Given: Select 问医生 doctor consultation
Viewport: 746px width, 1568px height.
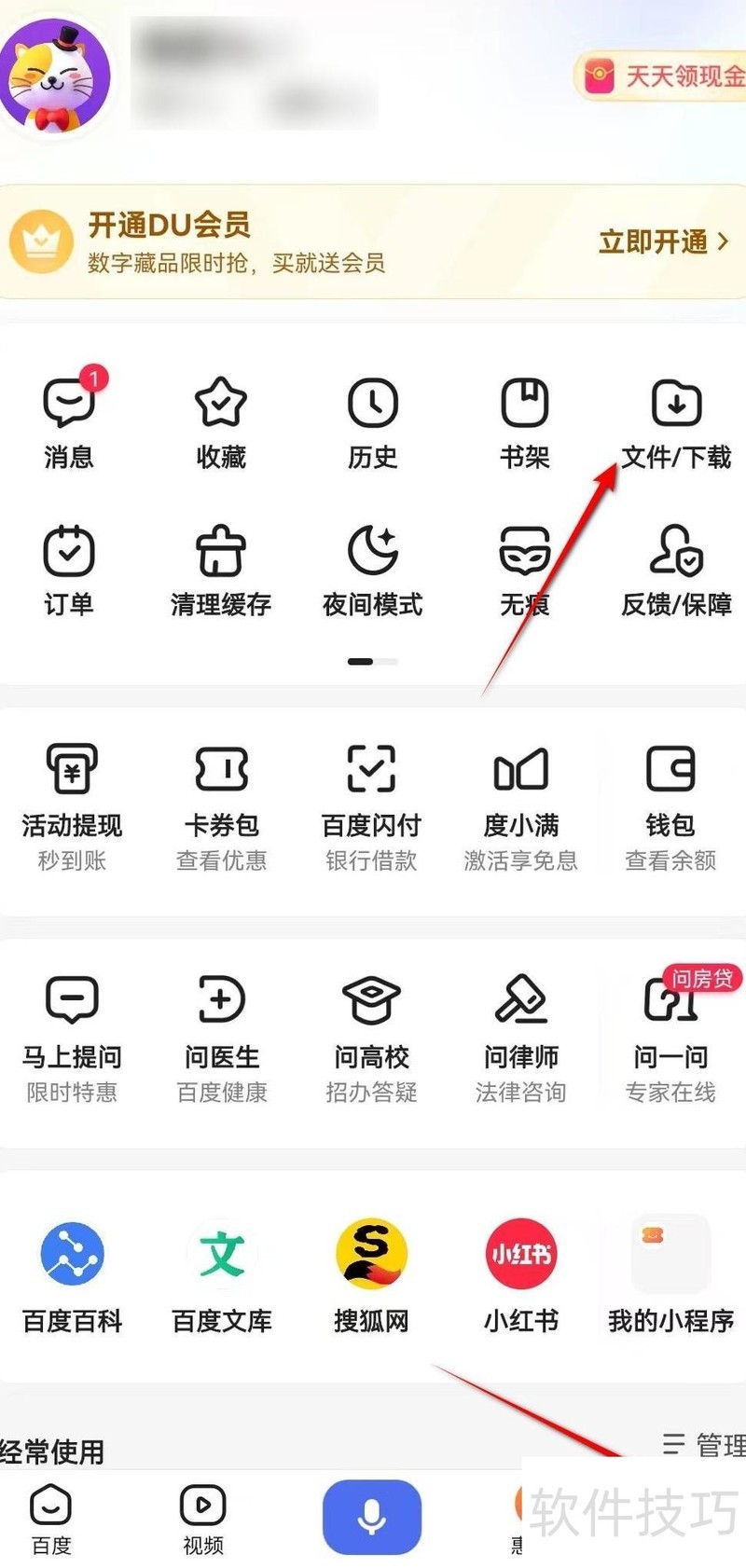Looking at the screenshot, I should 222,1035.
